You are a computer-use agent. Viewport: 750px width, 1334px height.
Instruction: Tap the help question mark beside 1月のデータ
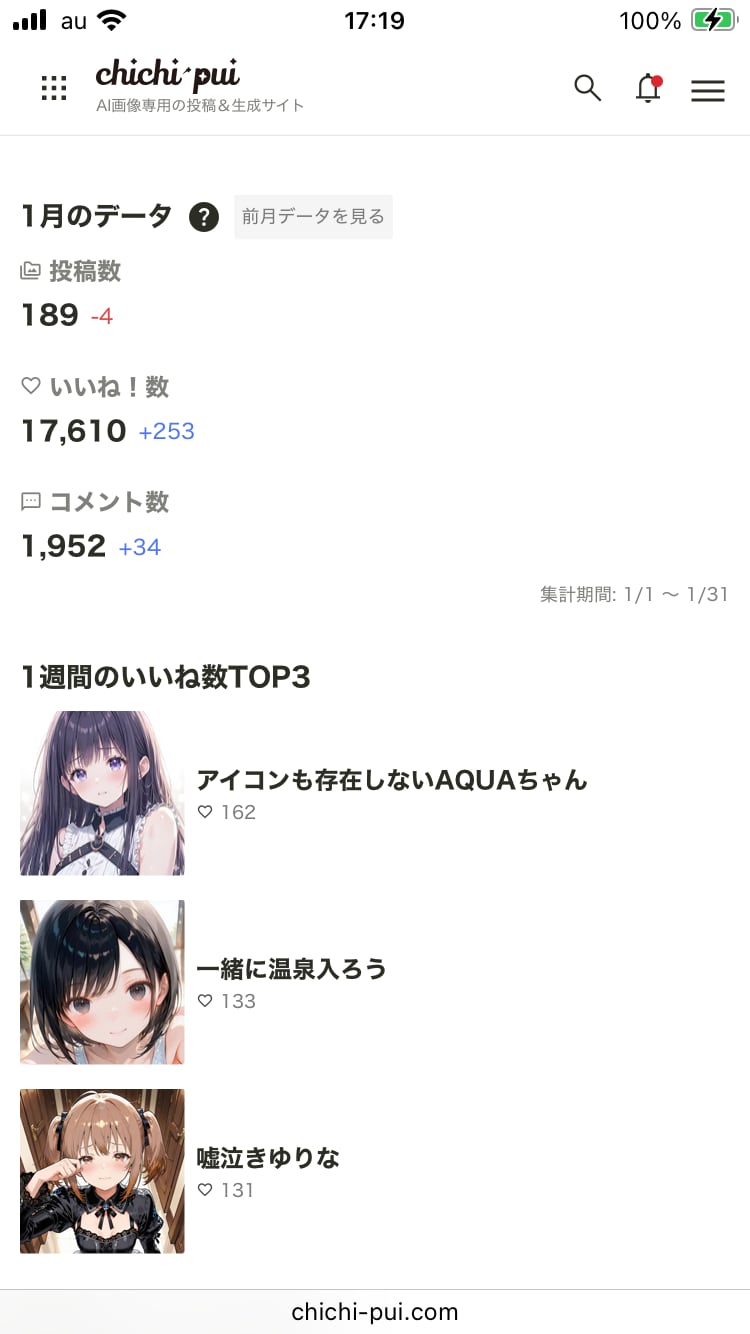204,217
